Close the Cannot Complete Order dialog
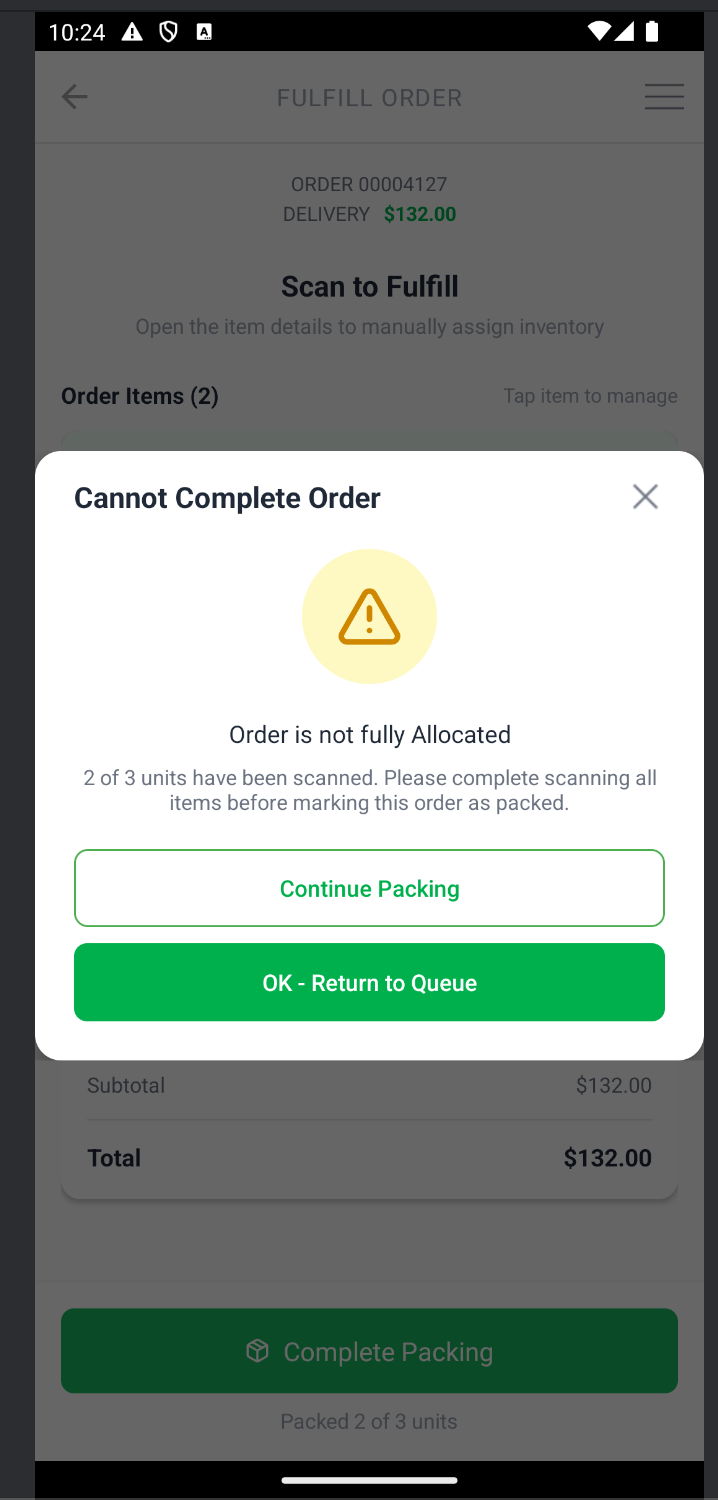Viewport: 718px width, 1500px height. (645, 496)
